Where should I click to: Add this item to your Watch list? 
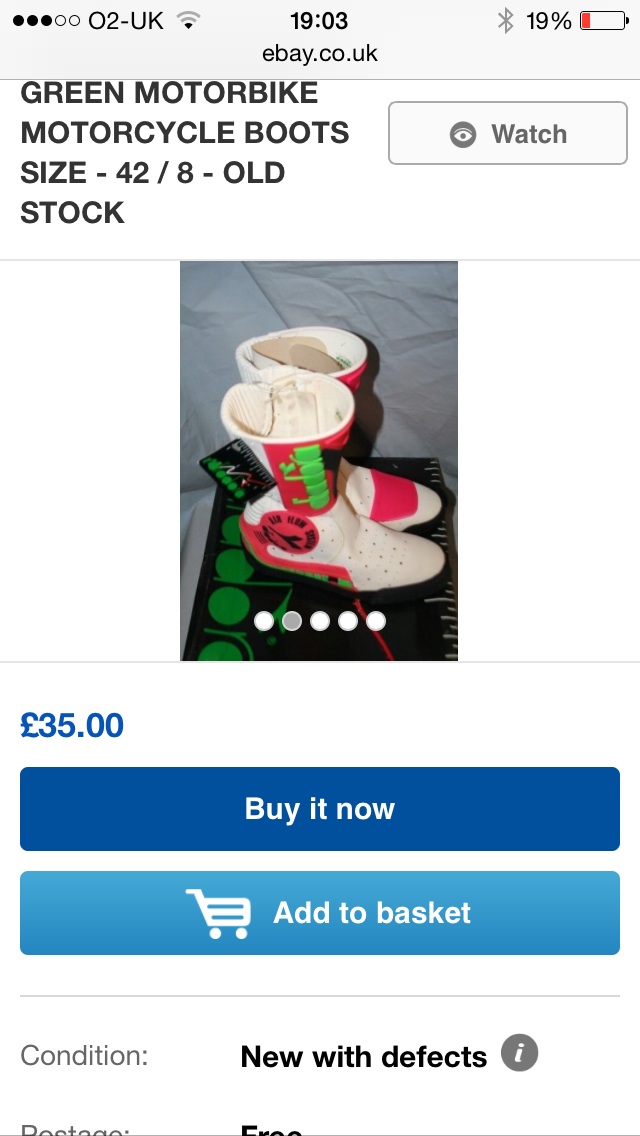click(507, 133)
